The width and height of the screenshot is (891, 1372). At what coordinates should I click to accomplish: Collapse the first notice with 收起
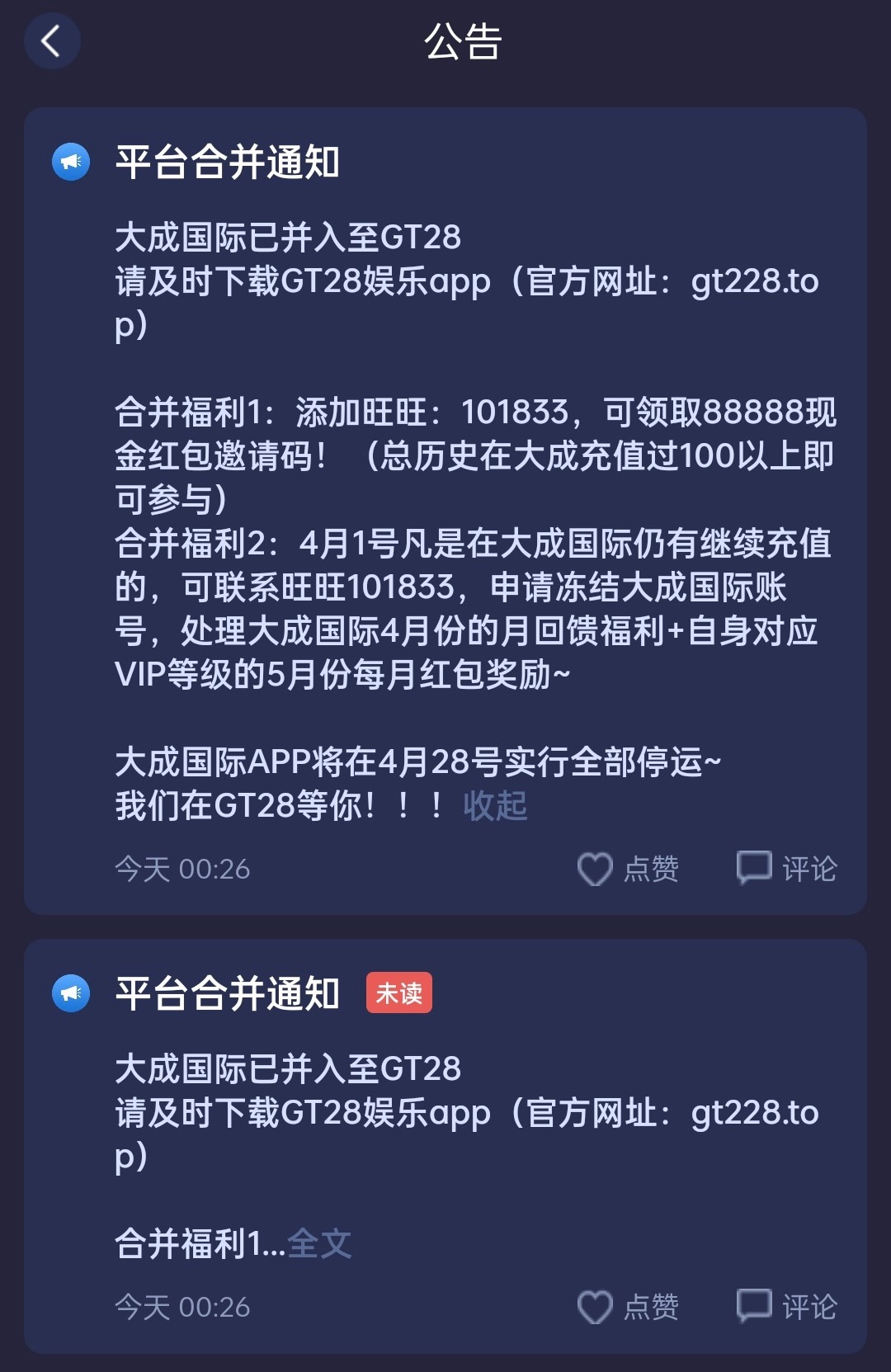point(494,805)
